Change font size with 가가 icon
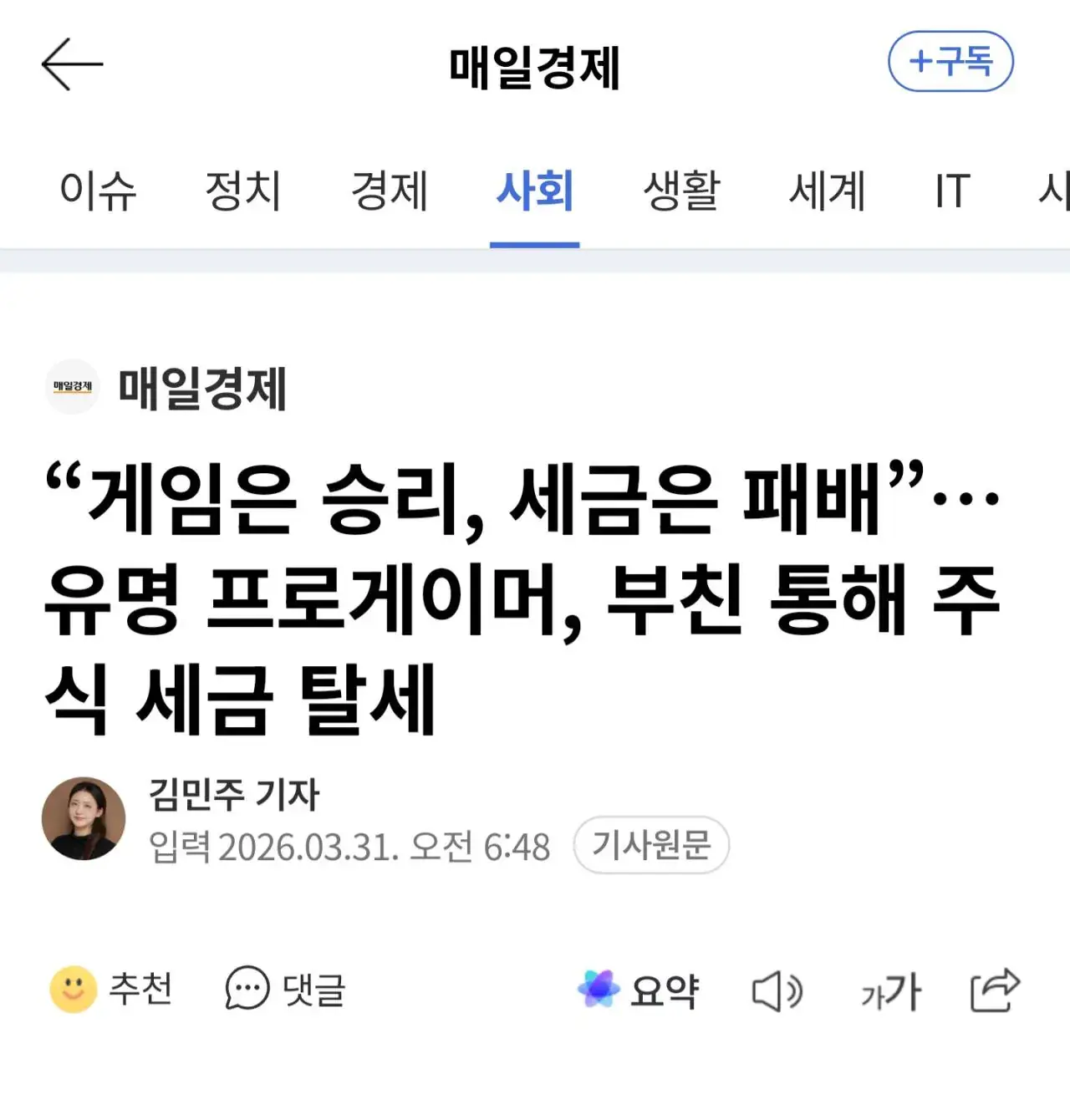 pyautogui.click(x=891, y=991)
